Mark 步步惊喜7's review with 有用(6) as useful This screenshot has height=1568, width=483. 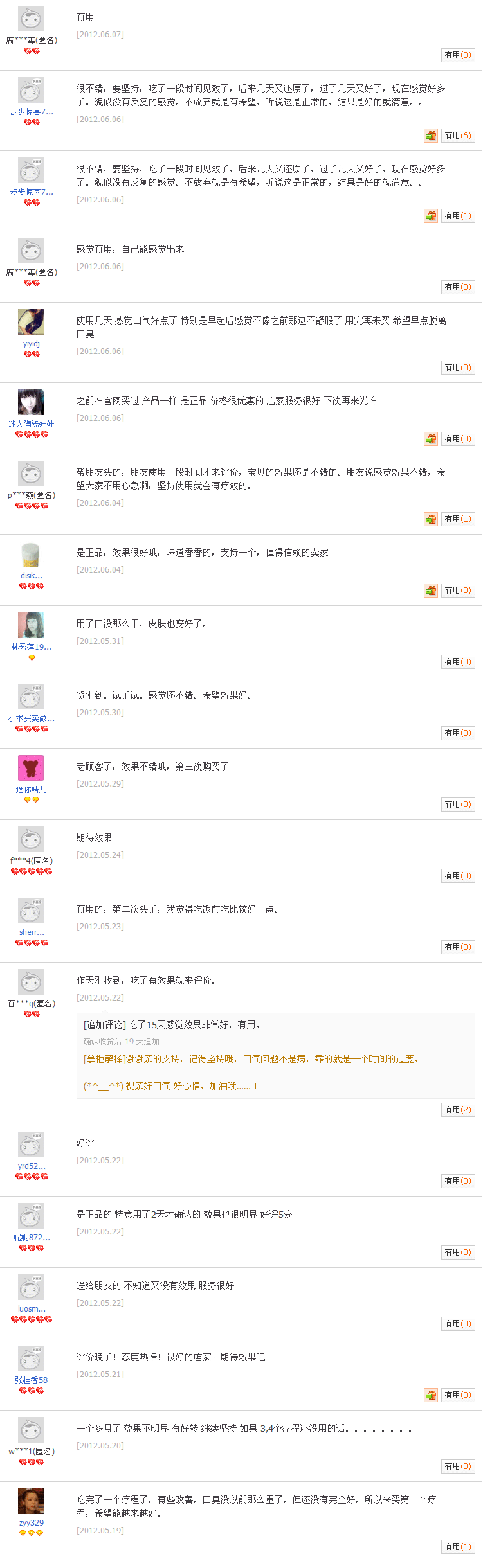click(x=458, y=136)
